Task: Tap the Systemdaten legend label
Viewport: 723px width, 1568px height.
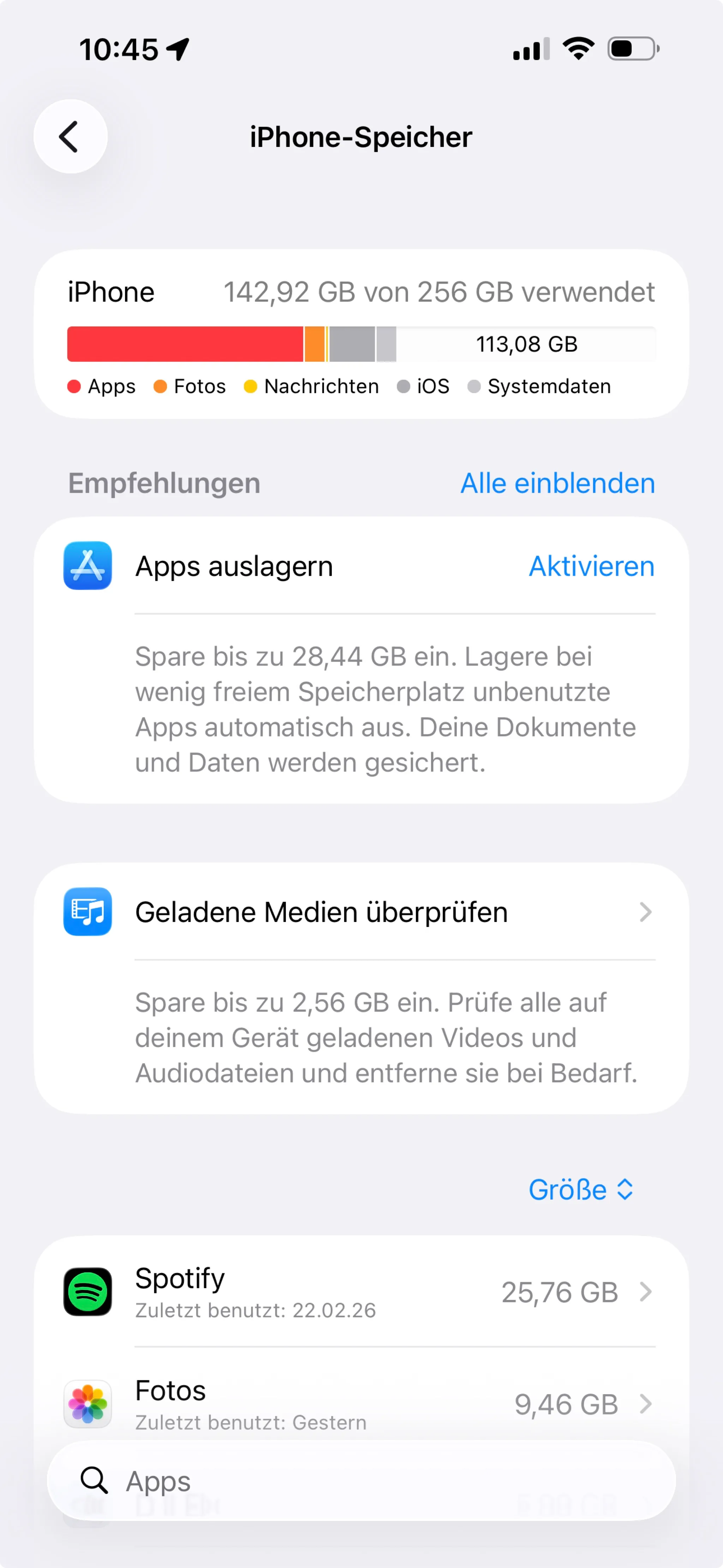Action: (x=550, y=386)
